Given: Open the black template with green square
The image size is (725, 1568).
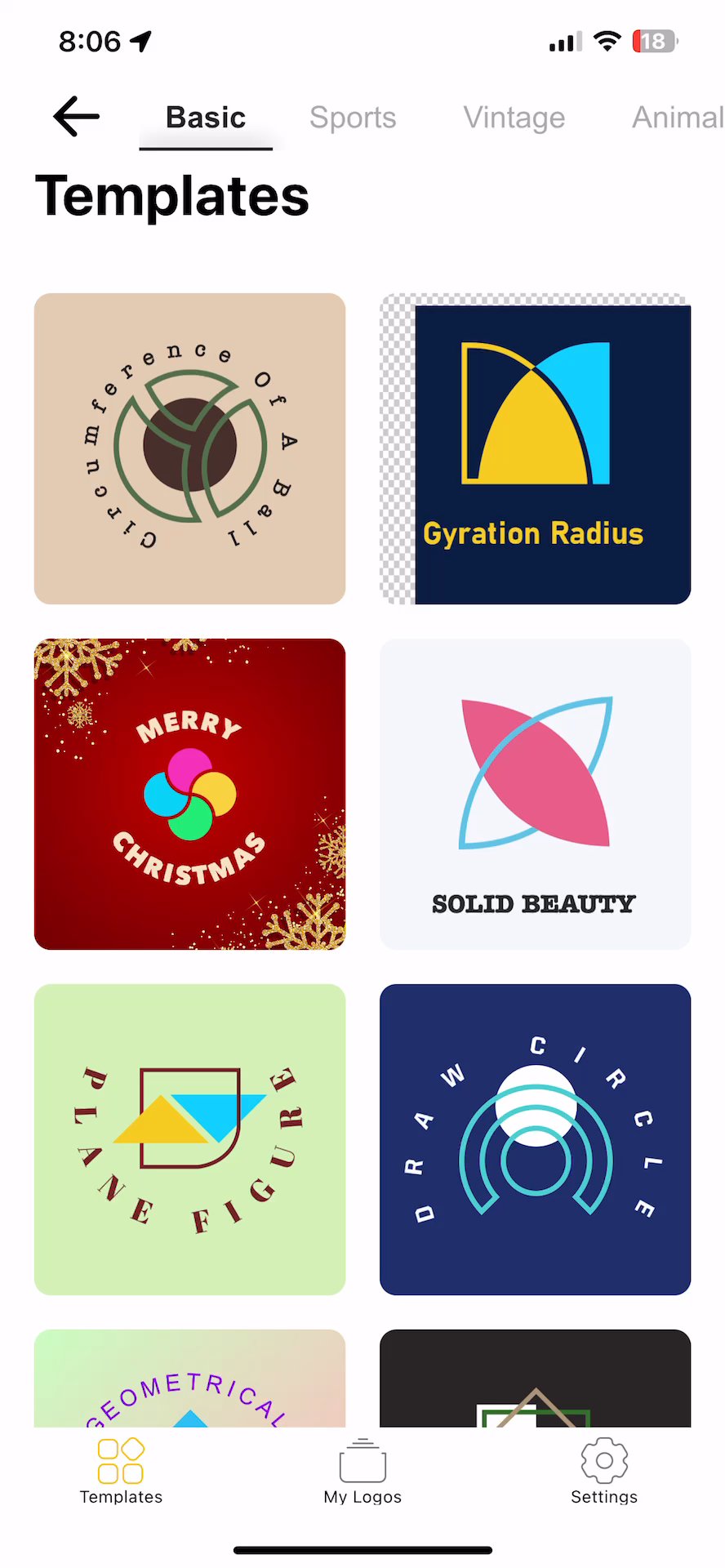Looking at the screenshot, I should click(x=536, y=1379).
